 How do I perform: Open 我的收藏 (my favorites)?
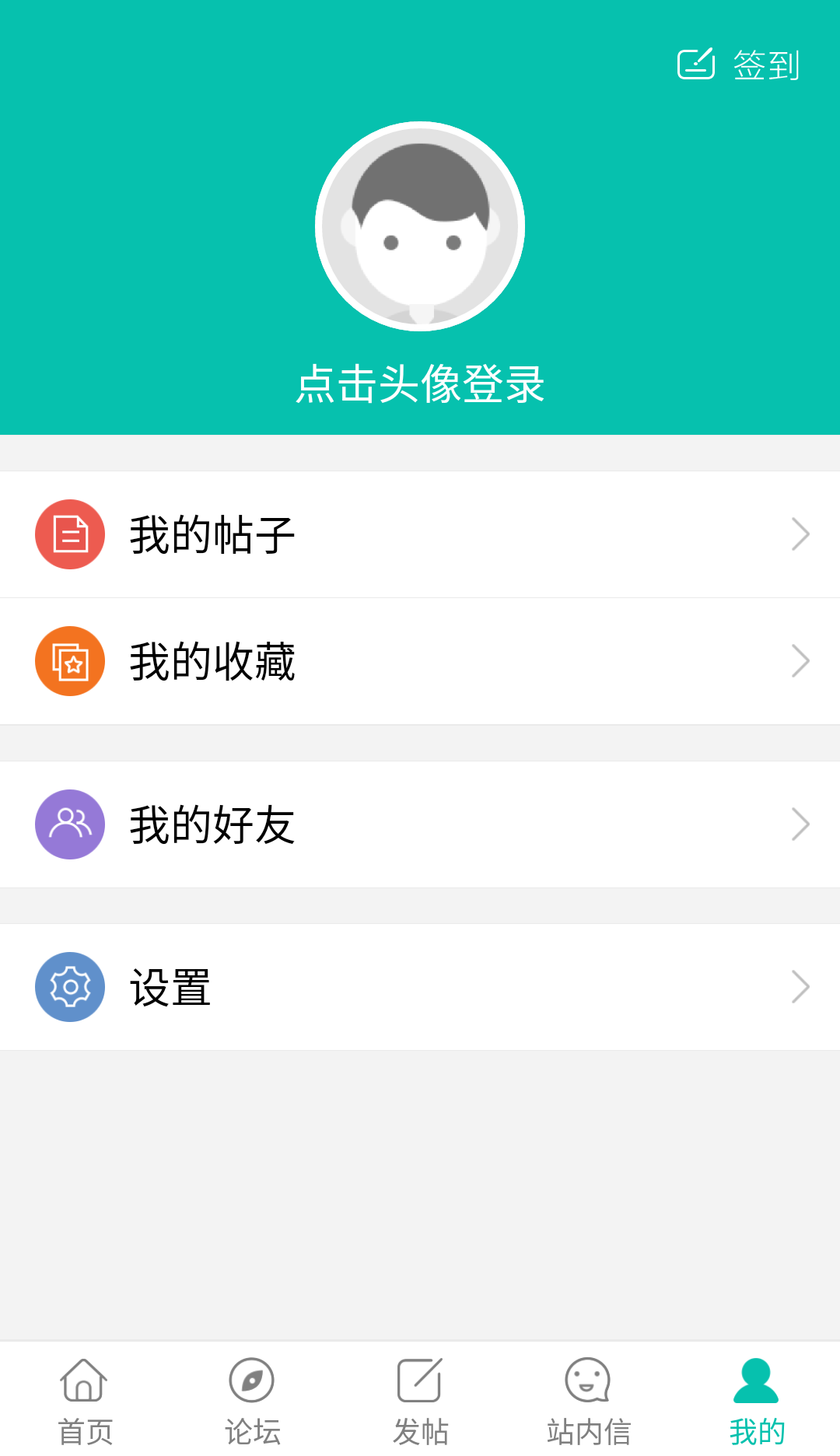[420, 661]
